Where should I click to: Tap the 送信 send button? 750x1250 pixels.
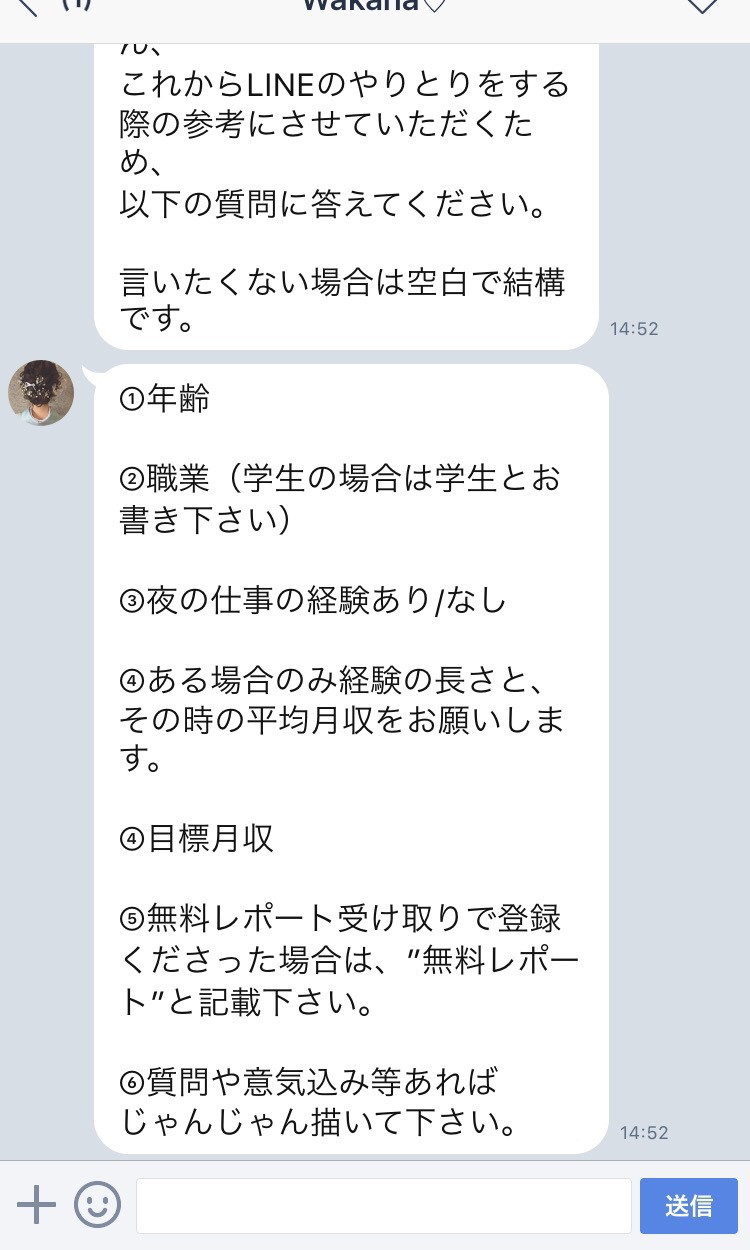pos(688,1205)
